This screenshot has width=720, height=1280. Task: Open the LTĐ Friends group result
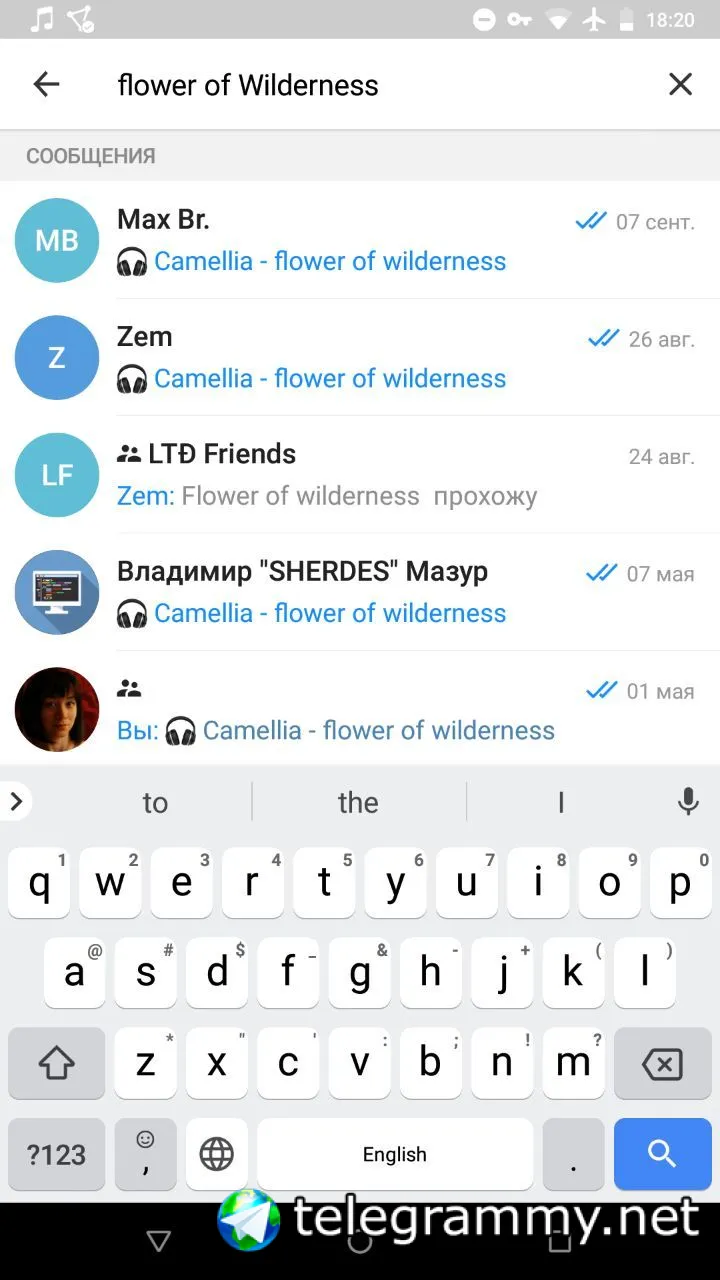pyautogui.click(x=360, y=475)
